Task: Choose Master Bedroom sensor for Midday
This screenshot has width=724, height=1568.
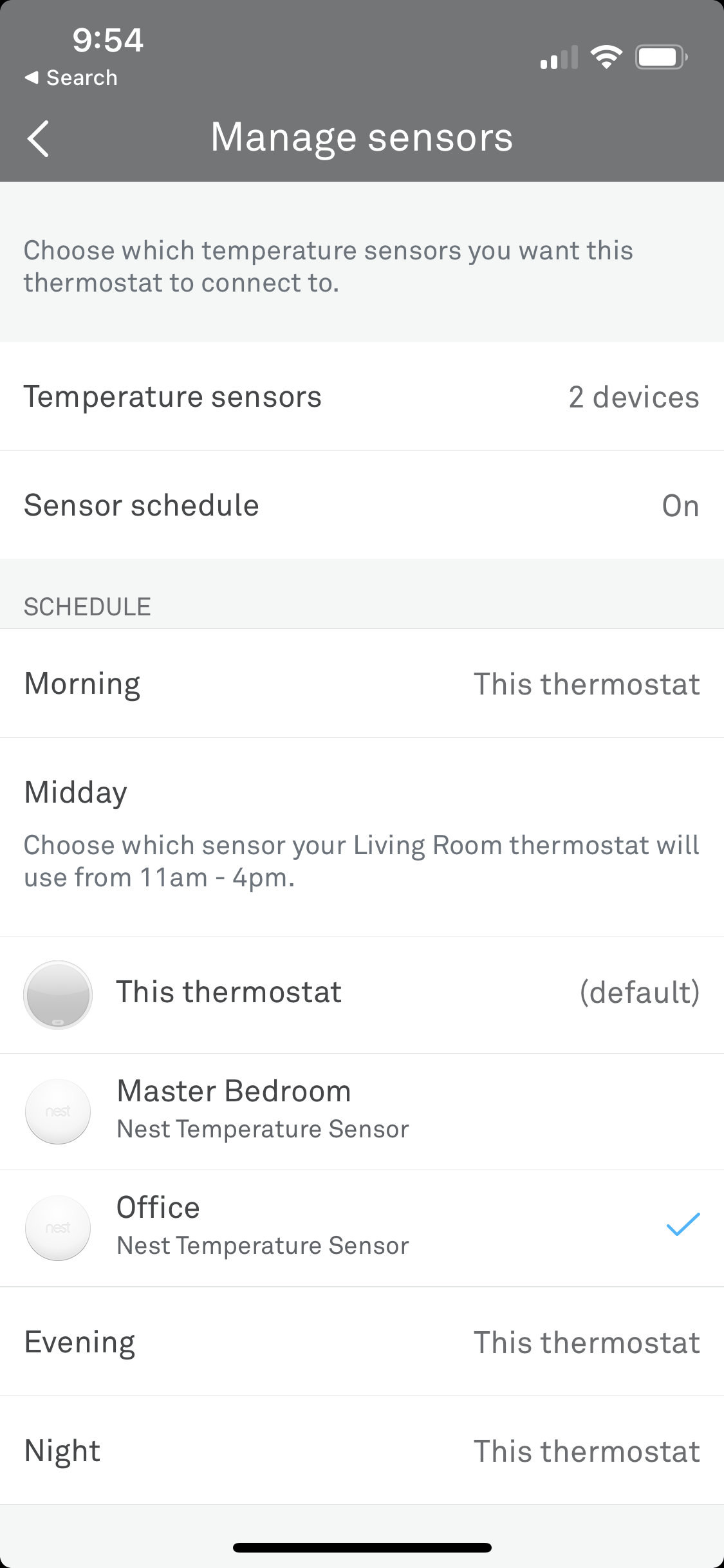Action: pyautogui.click(x=362, y=1112)
